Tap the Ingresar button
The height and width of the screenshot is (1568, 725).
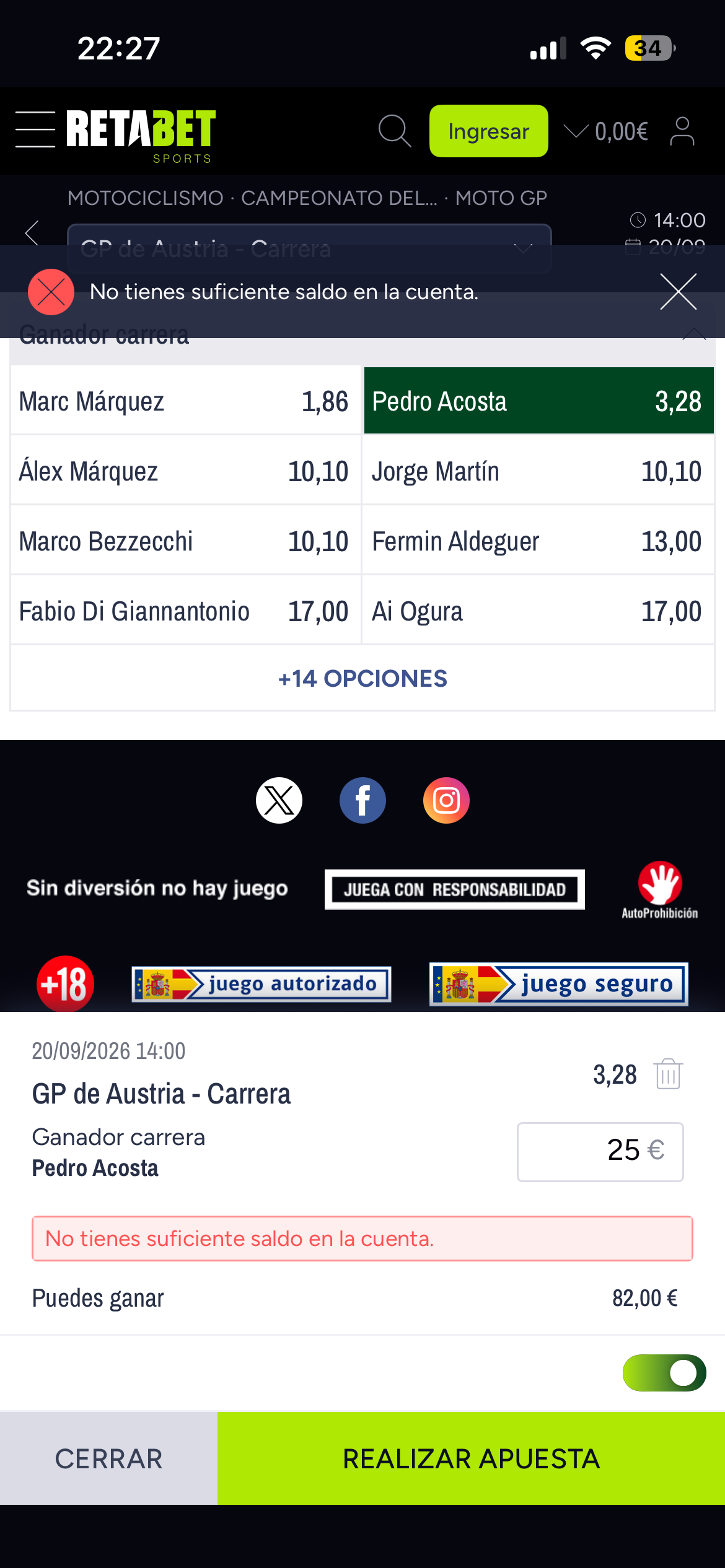click(488, 131)
